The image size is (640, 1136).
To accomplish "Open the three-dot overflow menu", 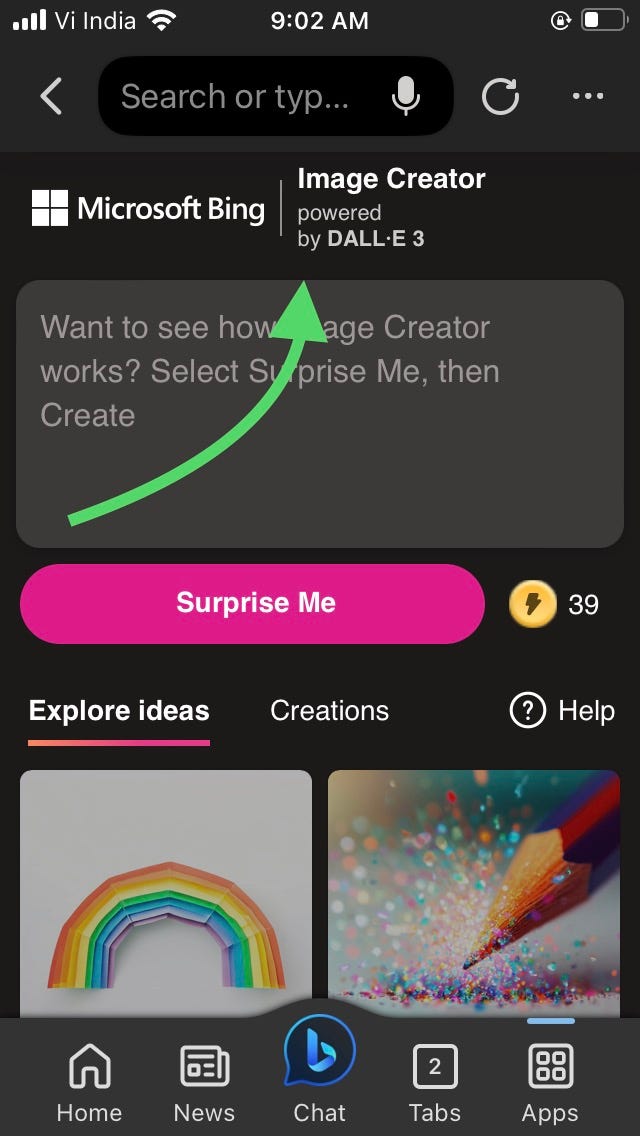I will tap(587, 97).
